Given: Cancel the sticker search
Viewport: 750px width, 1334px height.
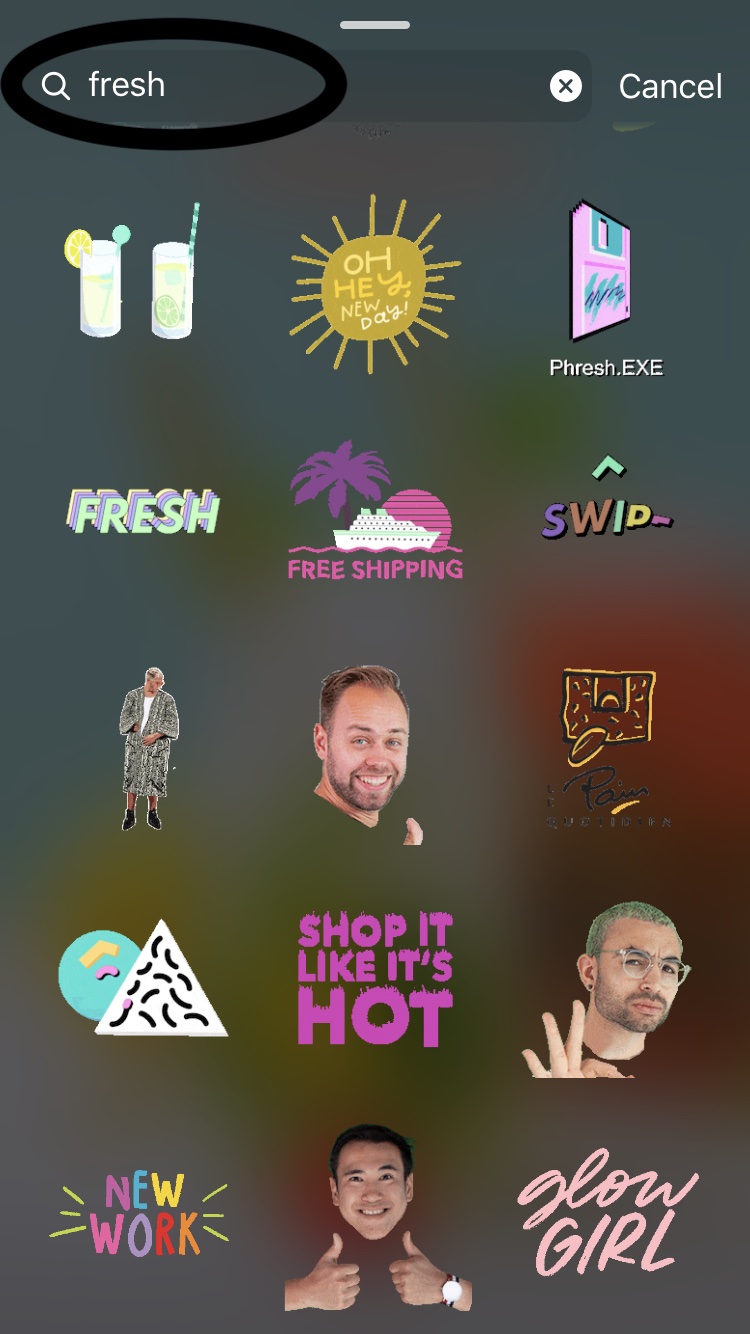Looking at the screenshot, I should click(670, 87).
